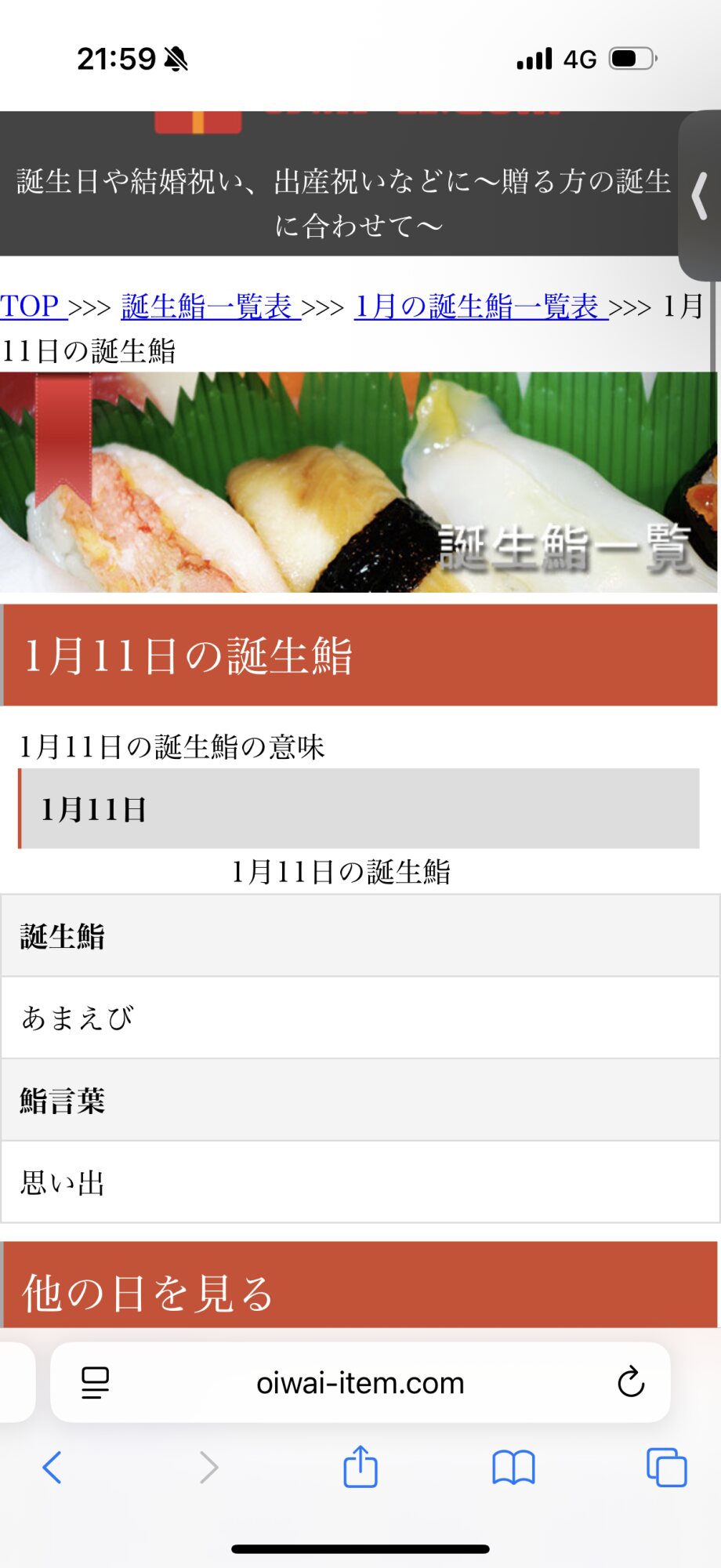This screenshot has width=721, height=1568.
Task: Go back to the previous page
Action: [x=52, y=1468]
